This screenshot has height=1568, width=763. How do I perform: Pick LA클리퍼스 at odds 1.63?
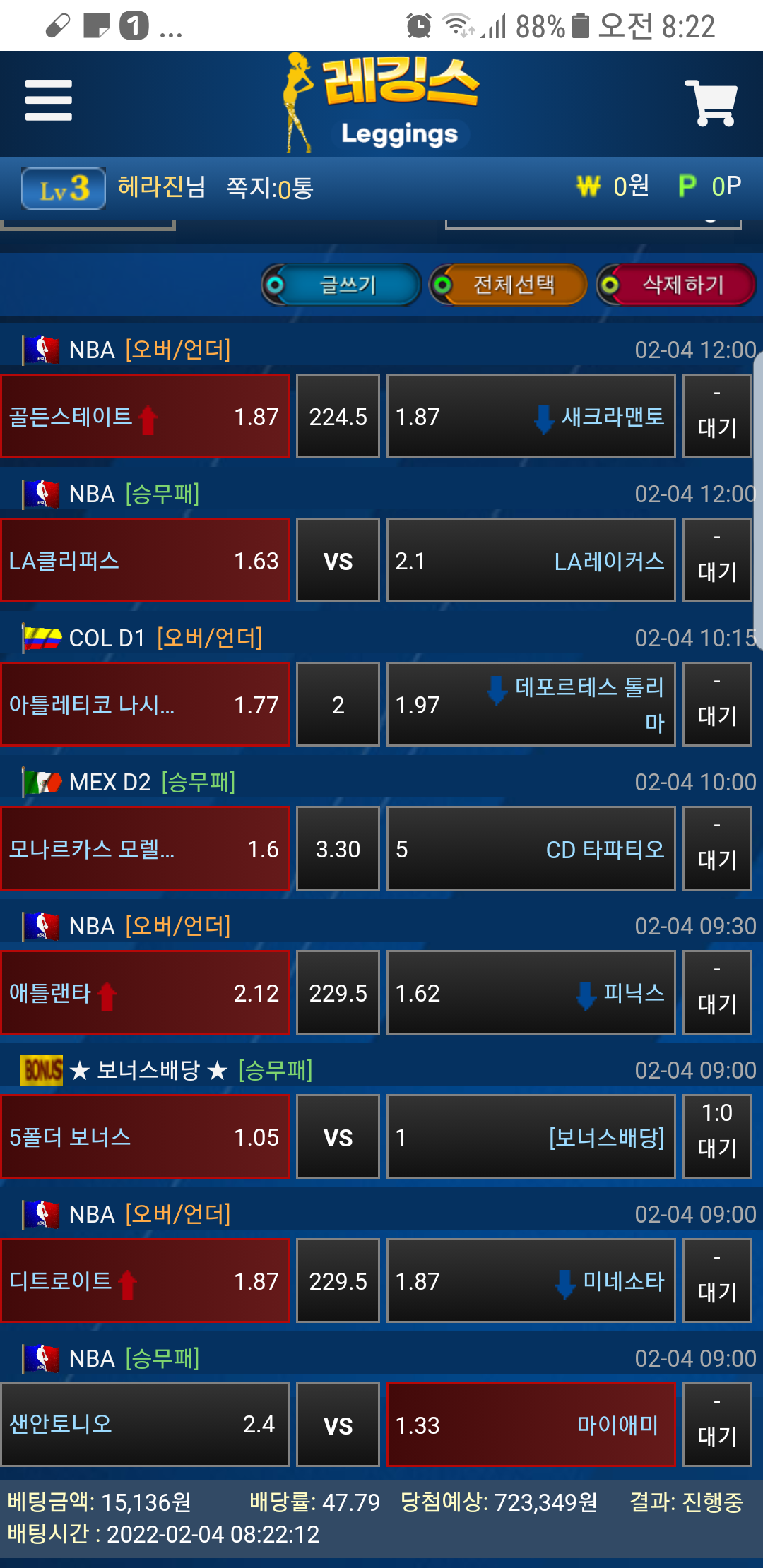[145, 561]
